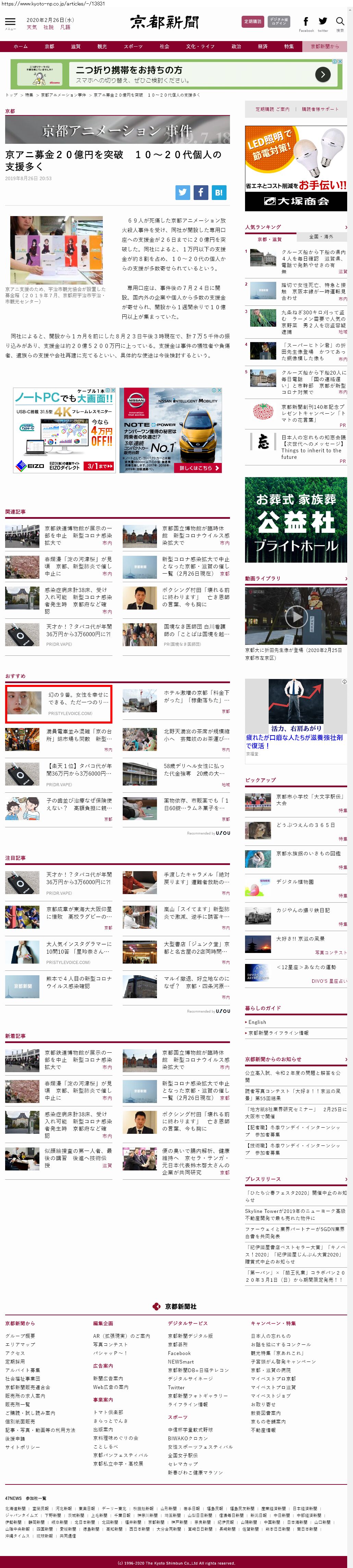Tap the 定期購読 subscribe button
353x1568 pixels.
pyautogui.click(x=252, y=21)
